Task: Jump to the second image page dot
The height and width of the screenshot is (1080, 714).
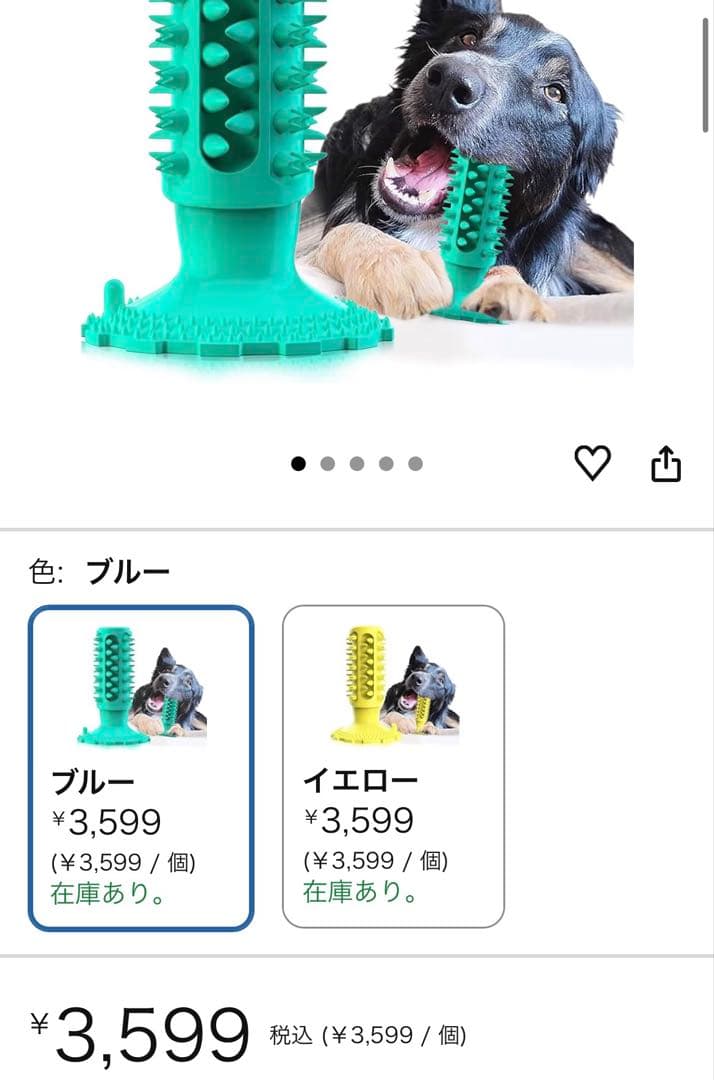Action: click(327, 464)
